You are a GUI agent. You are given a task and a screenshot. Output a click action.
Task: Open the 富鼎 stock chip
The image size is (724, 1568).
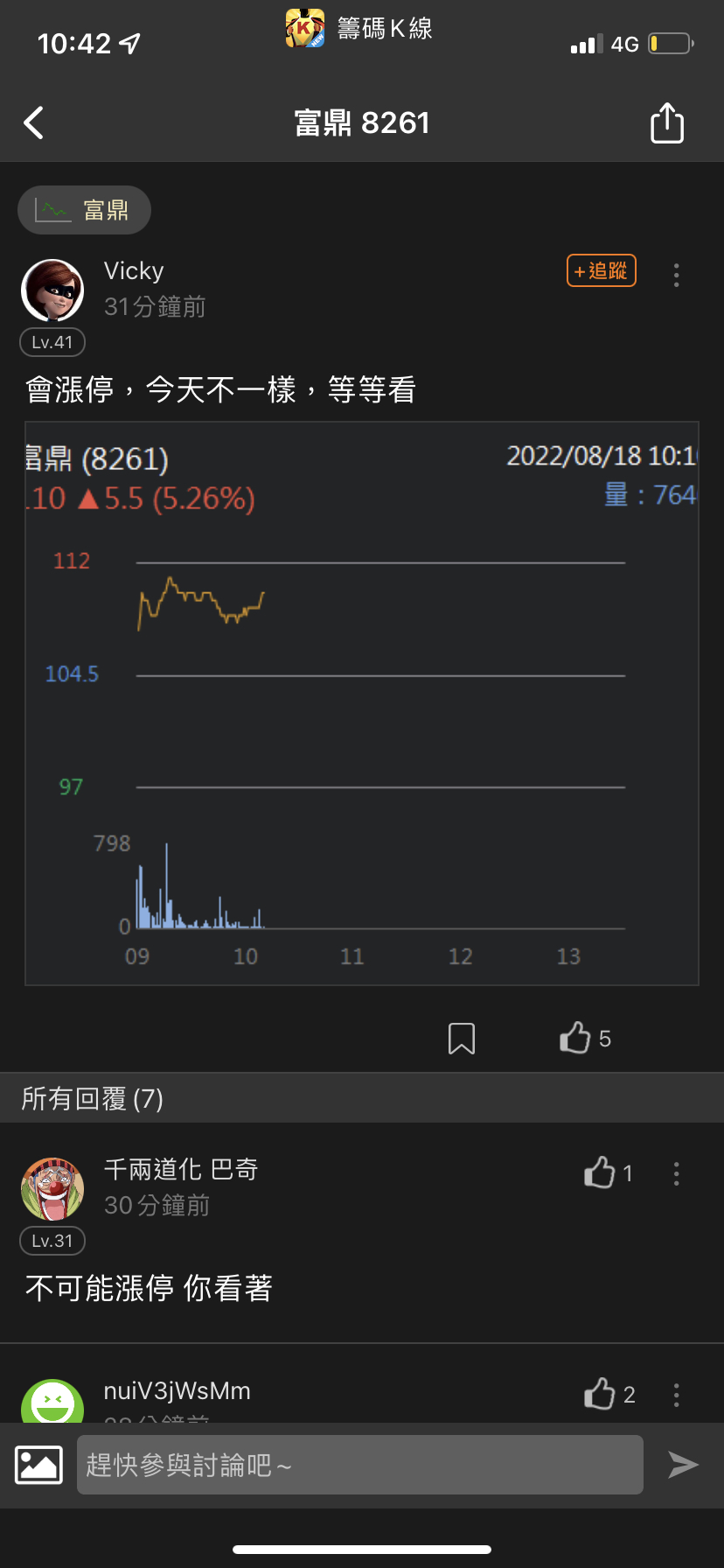(84, 210)
